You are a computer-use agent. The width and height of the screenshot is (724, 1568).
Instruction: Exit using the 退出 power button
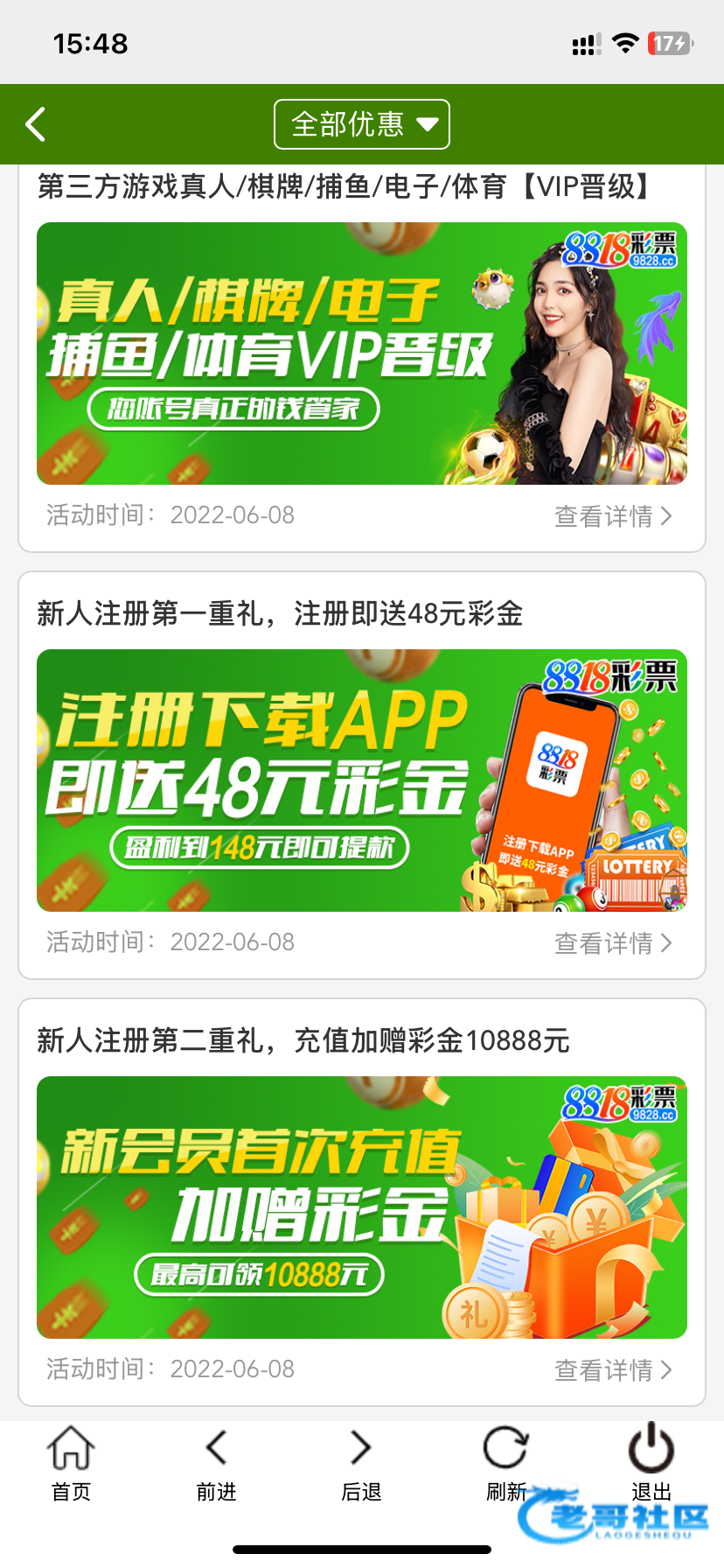coord(651,1464)
